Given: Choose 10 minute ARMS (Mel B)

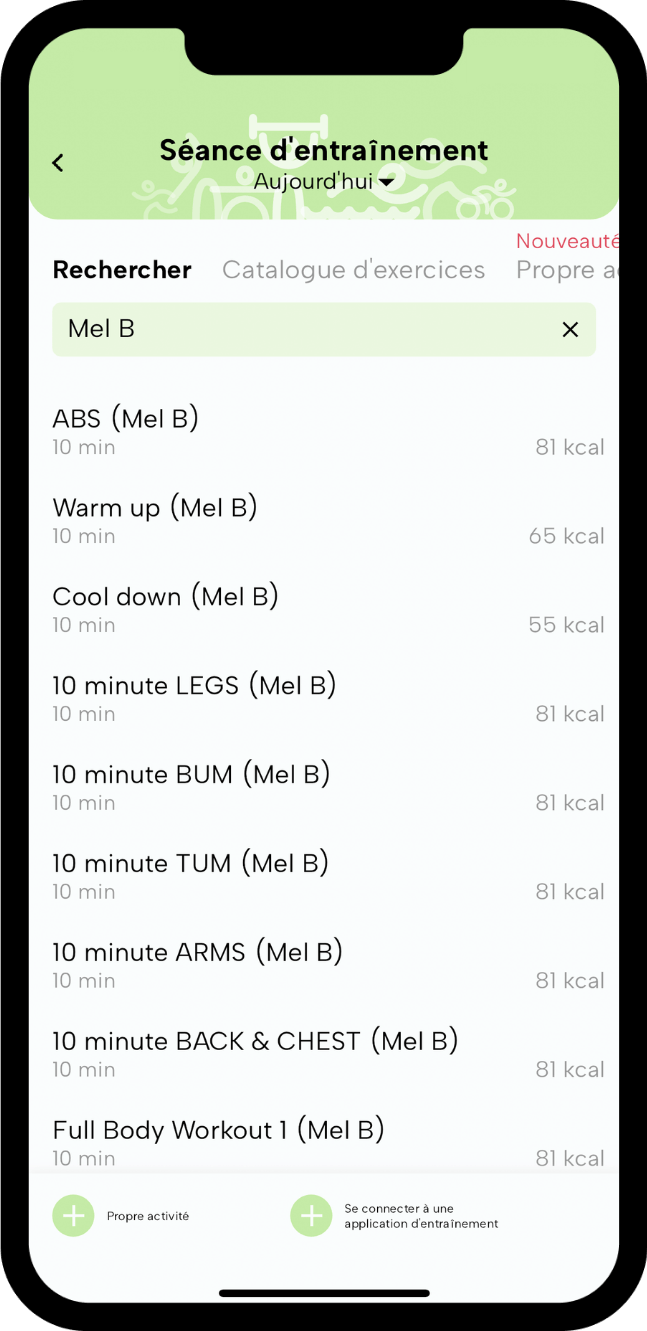Looking at the screenshot, I should click(328, 965).
